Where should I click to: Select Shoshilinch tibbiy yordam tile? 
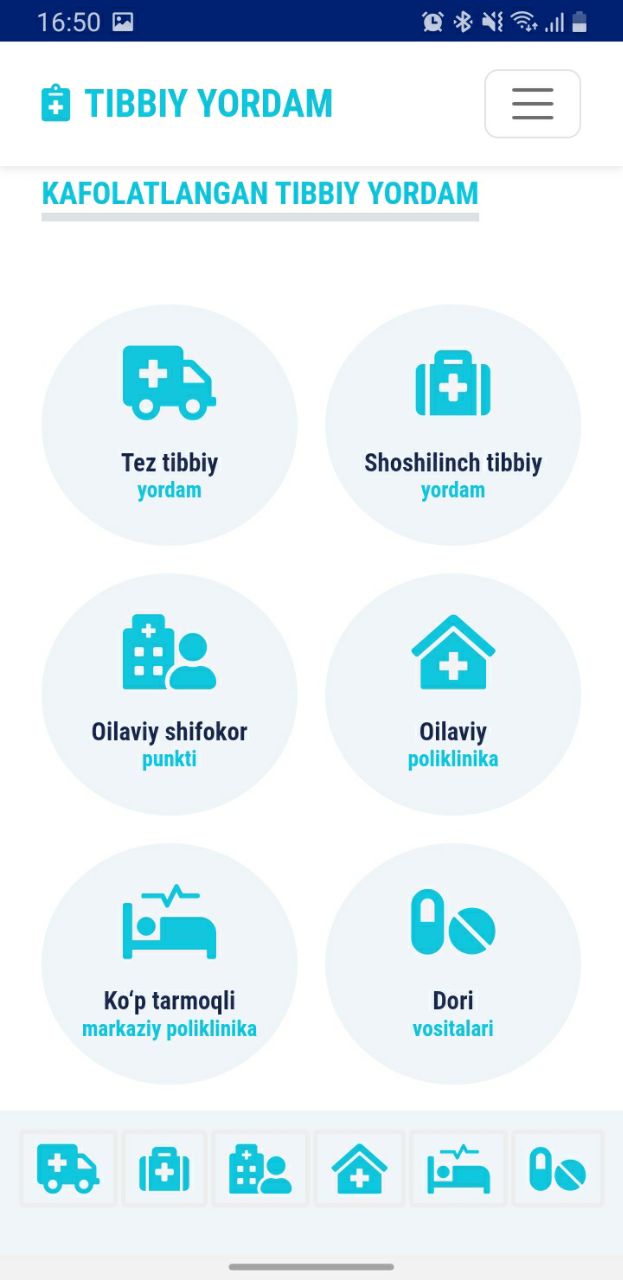(453, 425)
